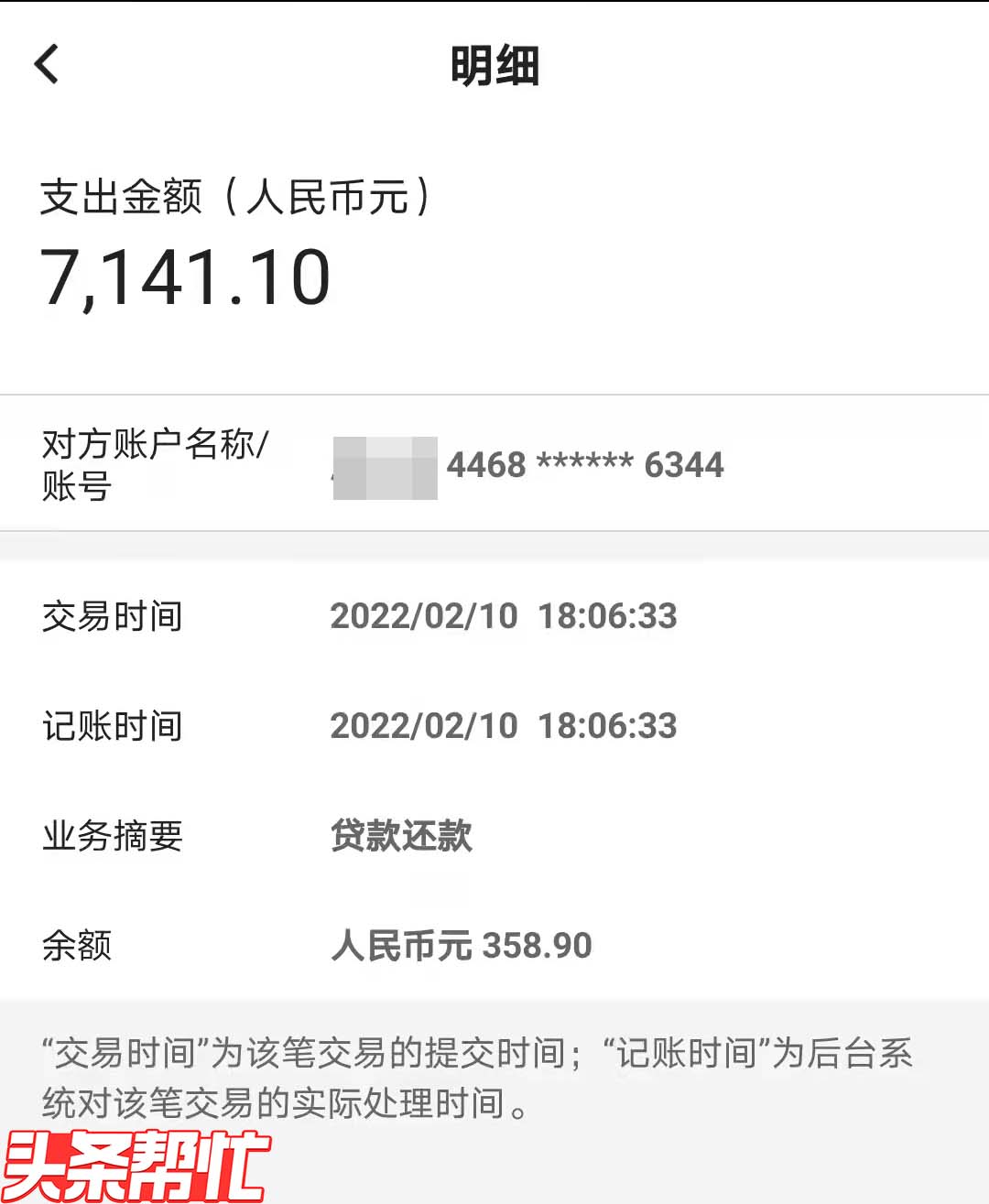
Task: Click balance value 人民币元 358.90
Action: pos(462,946)
